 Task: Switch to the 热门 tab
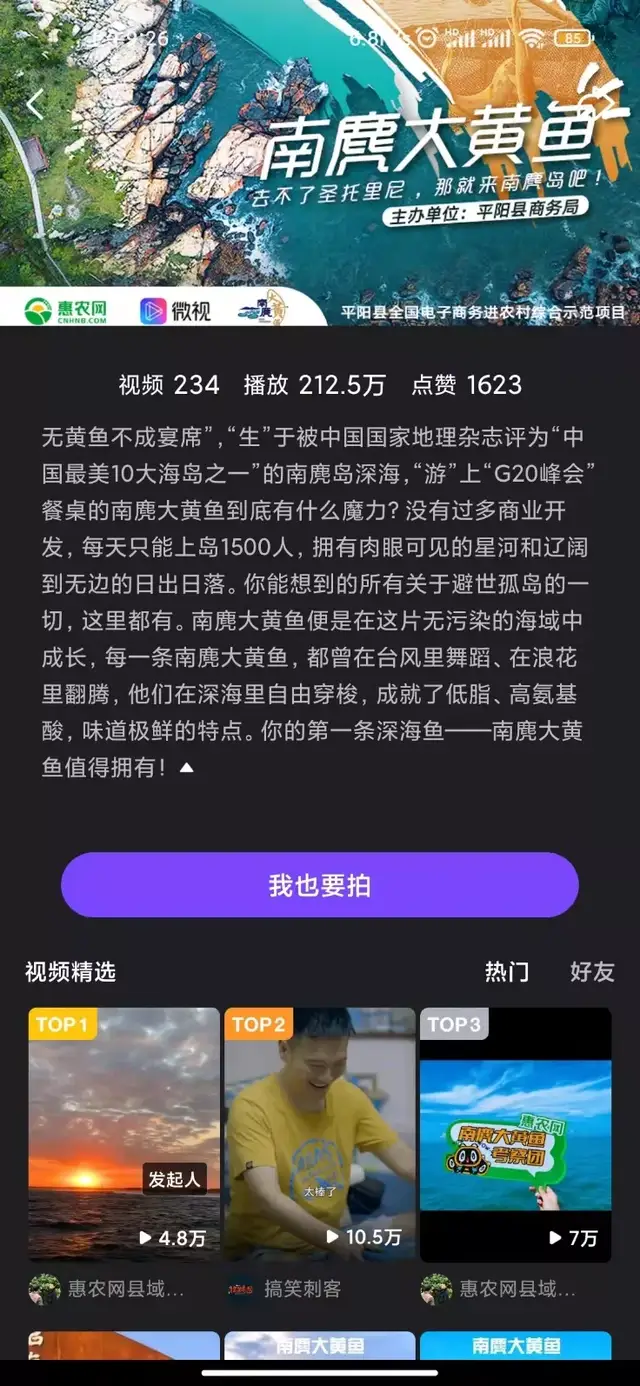[507, 971]
